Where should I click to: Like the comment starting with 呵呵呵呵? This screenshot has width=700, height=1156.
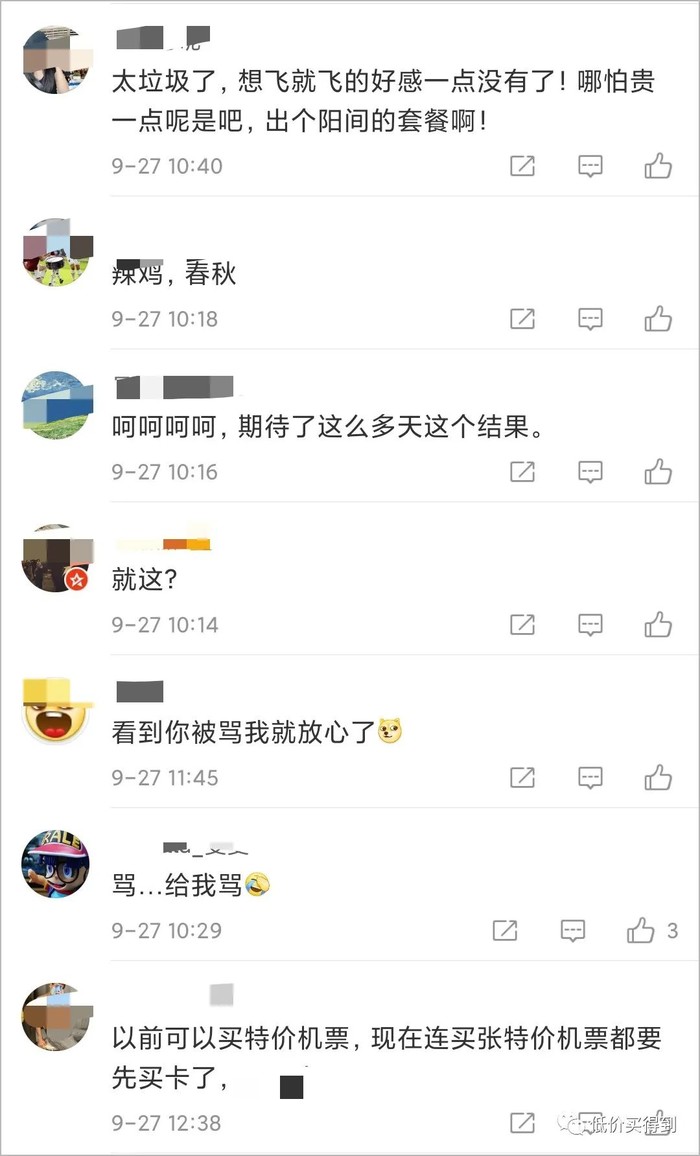click(x=658, y=471)
